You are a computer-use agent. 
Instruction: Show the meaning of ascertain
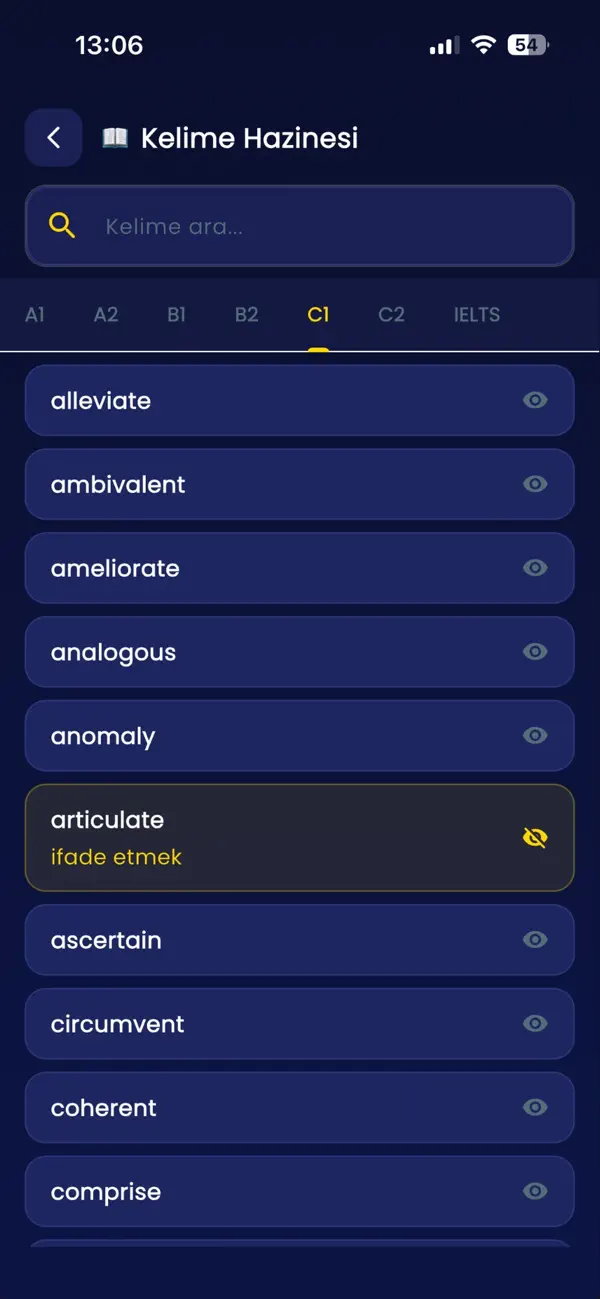(536, 940)
